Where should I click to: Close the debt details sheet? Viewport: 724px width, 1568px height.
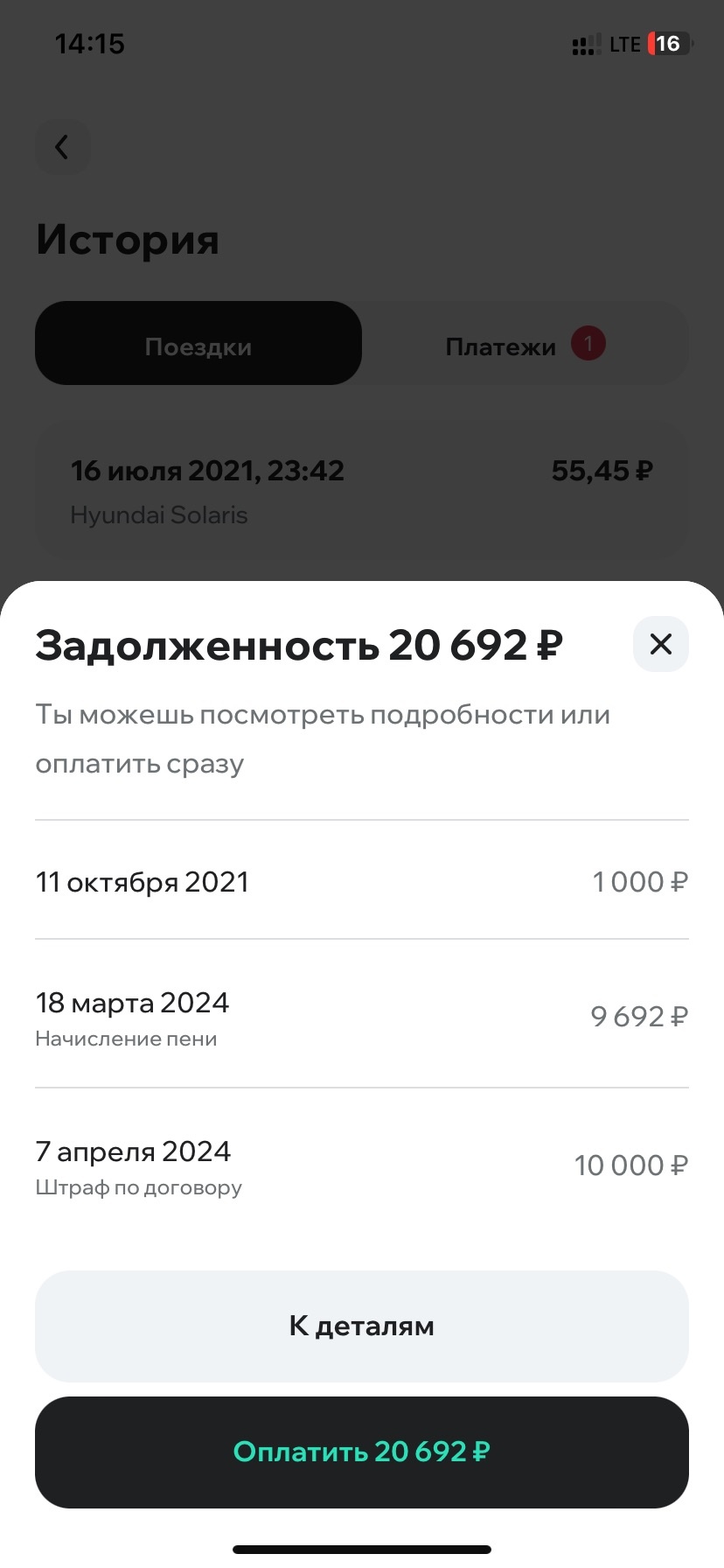coord(660,644)
